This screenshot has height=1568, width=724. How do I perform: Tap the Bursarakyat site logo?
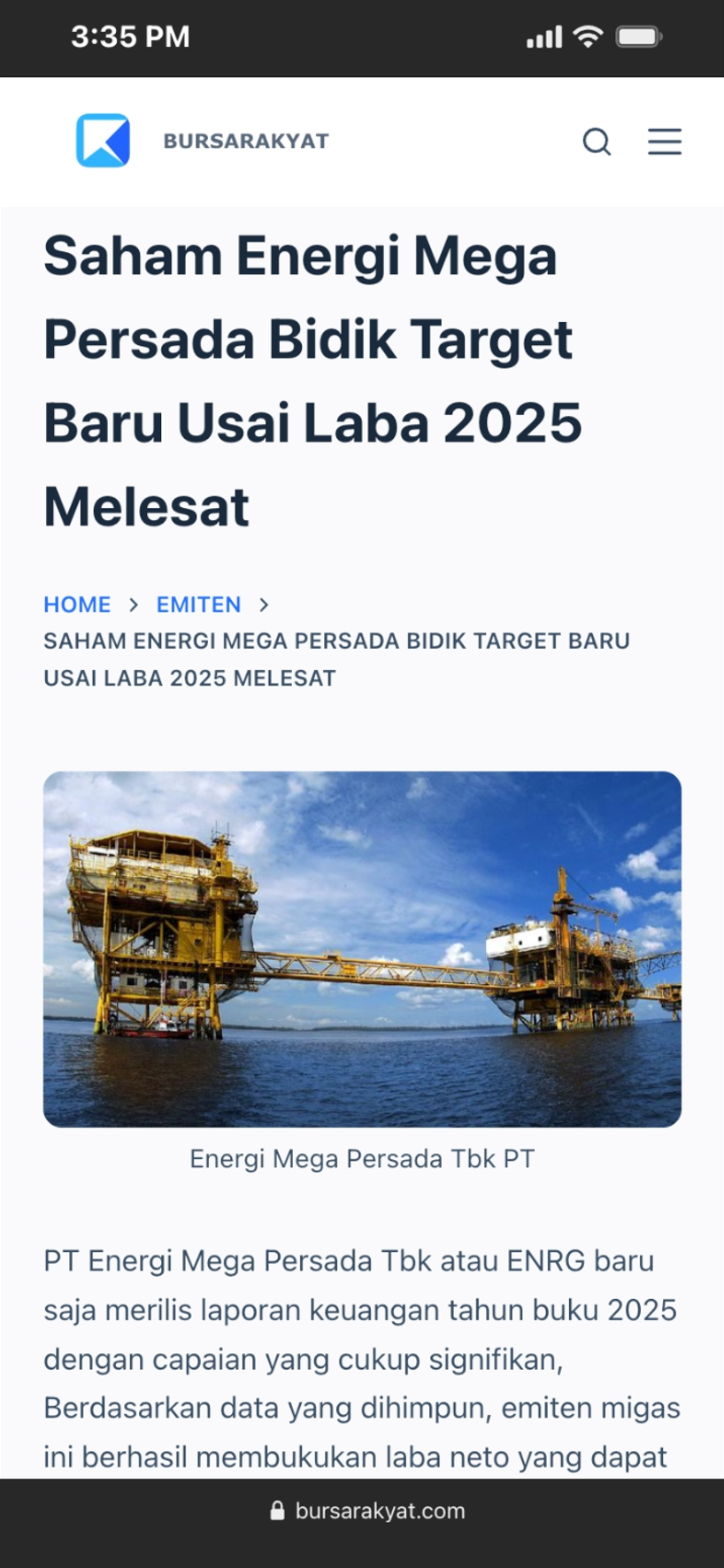coord(104,141)
